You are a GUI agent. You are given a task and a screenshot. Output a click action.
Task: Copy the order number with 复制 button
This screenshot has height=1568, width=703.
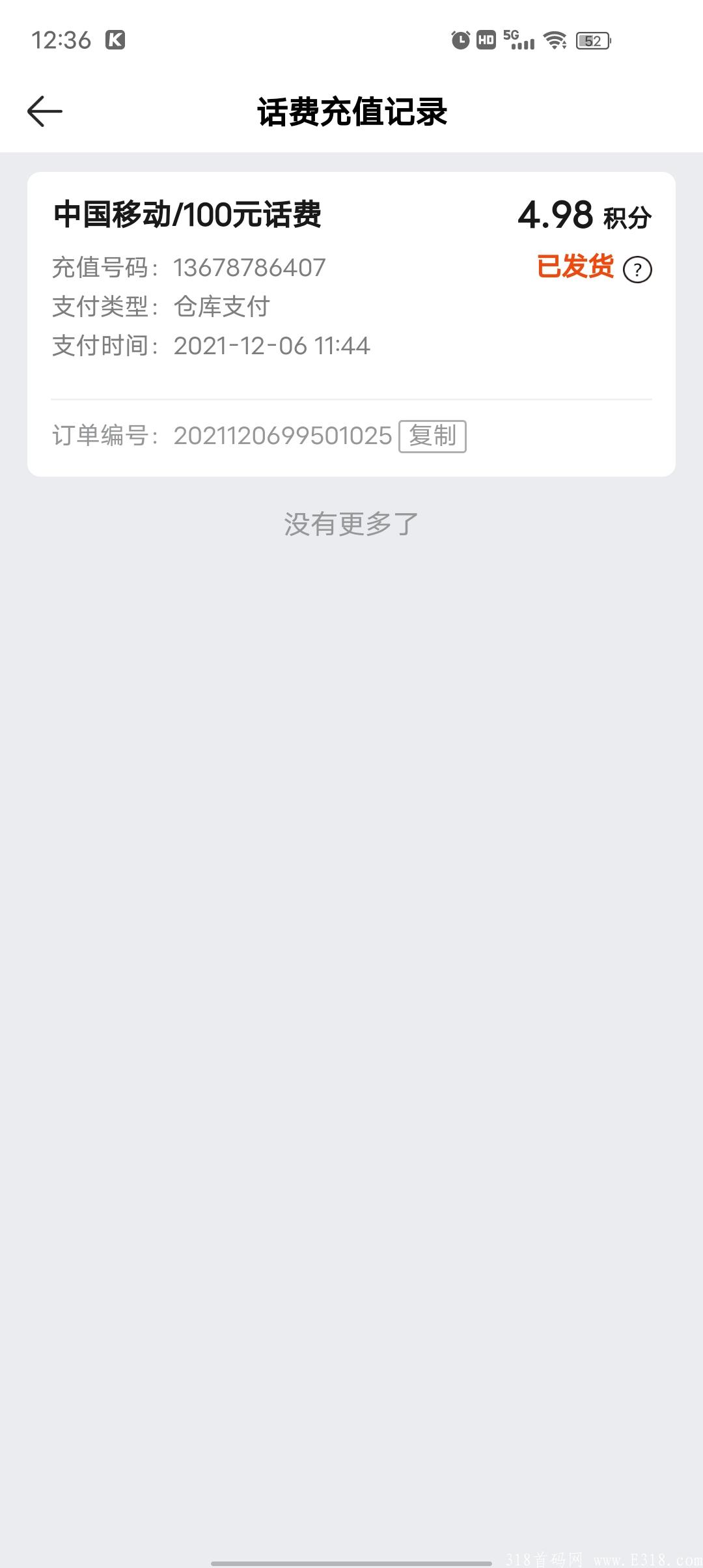(x=432, y=436)
